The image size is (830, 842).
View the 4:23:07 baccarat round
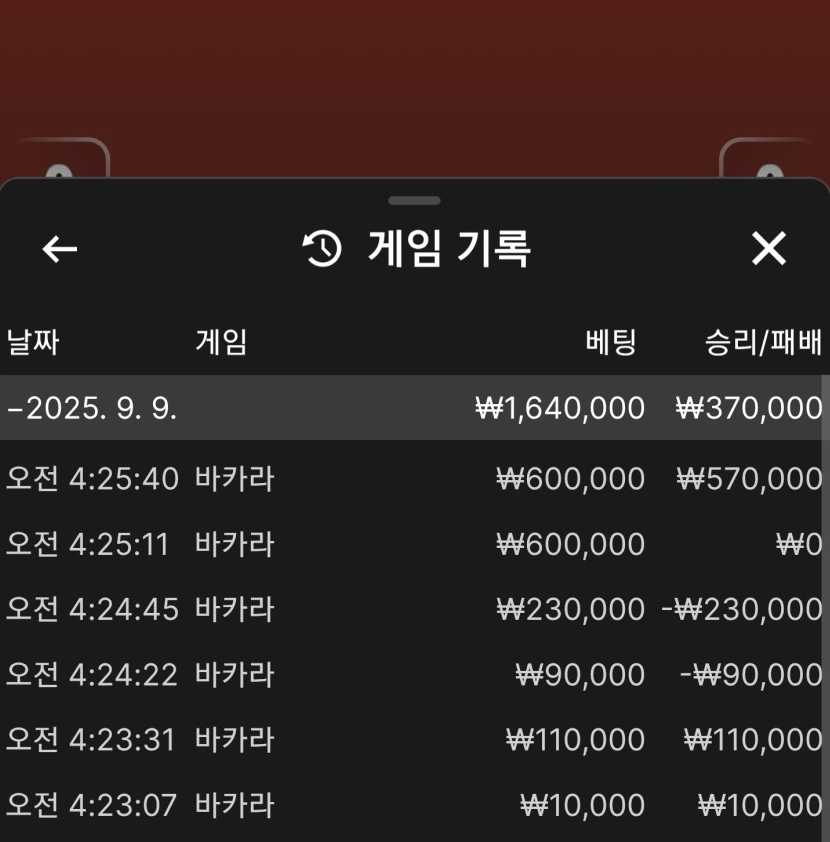[x=414, y=805]
